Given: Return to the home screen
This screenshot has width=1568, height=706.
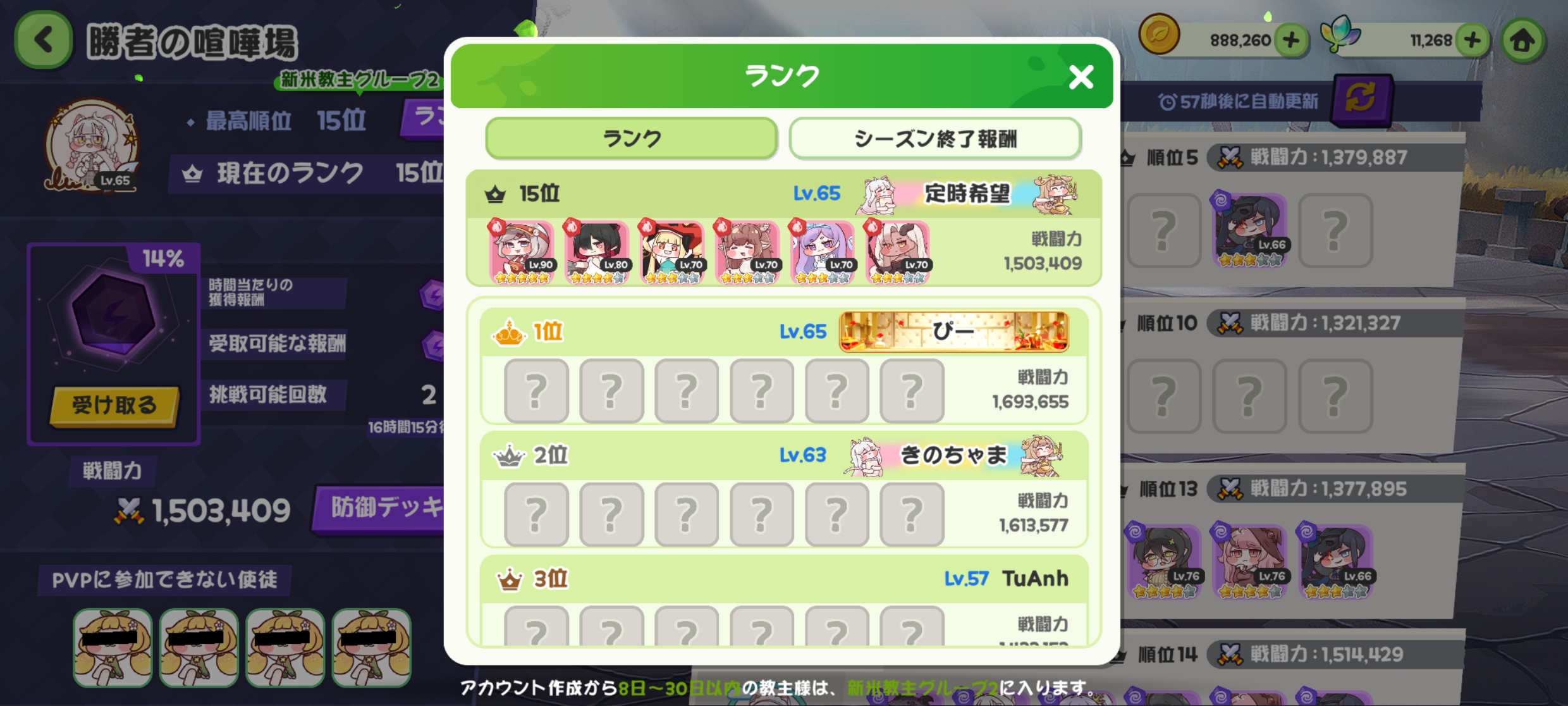Looking at the screenshot, I should 1522,40.
